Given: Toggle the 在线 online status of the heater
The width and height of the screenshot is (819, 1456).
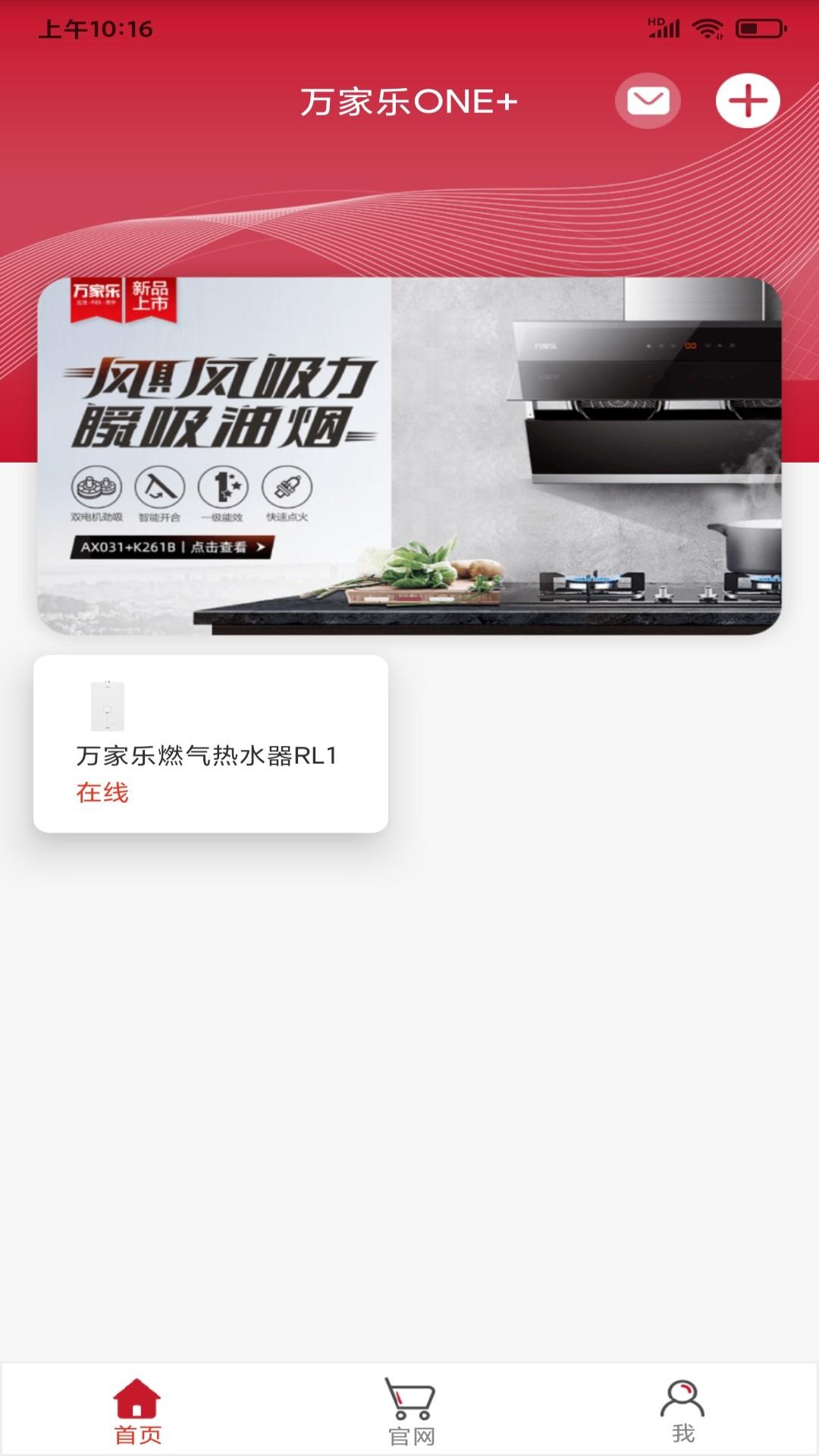Looking at the screenshot, I should 101,795.
